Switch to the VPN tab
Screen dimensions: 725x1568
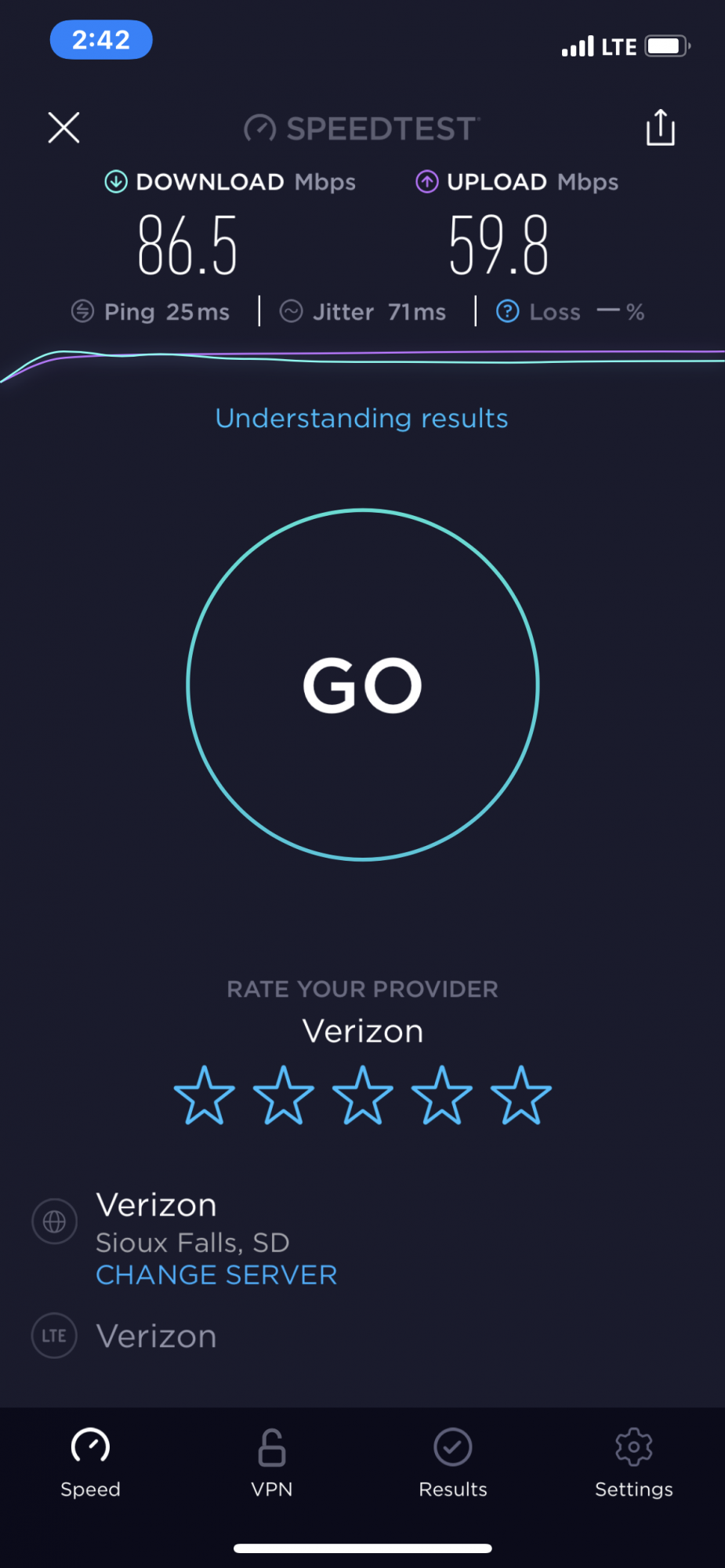tap(271, 1462)
